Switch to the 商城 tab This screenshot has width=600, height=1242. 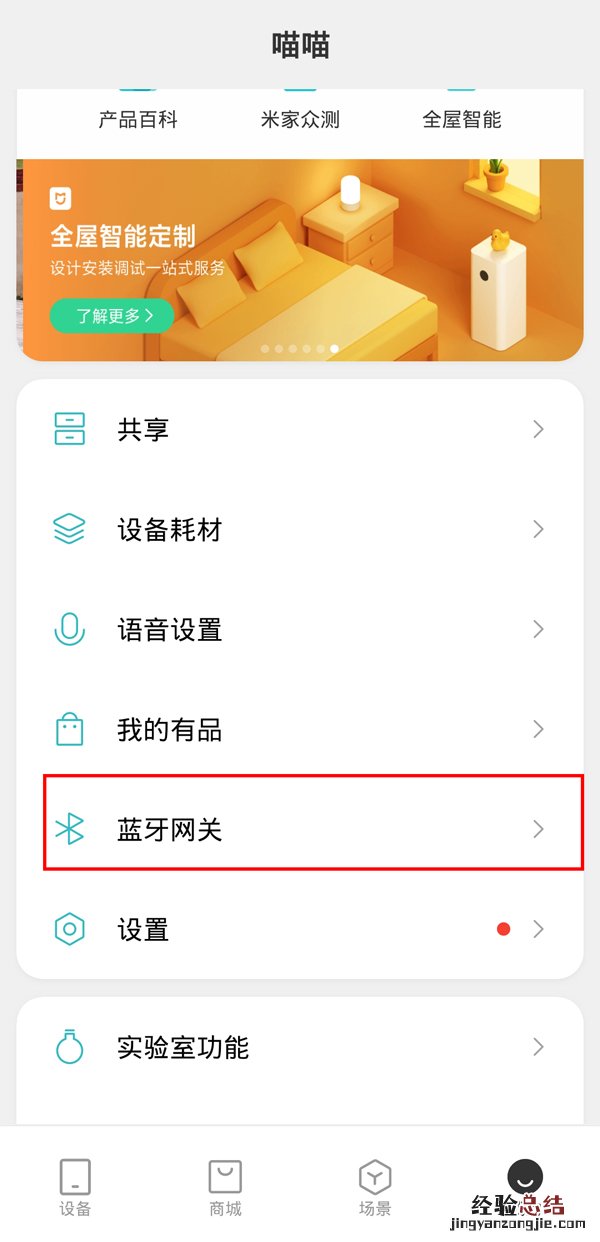pyautogui.click(x=225, y=1187)
